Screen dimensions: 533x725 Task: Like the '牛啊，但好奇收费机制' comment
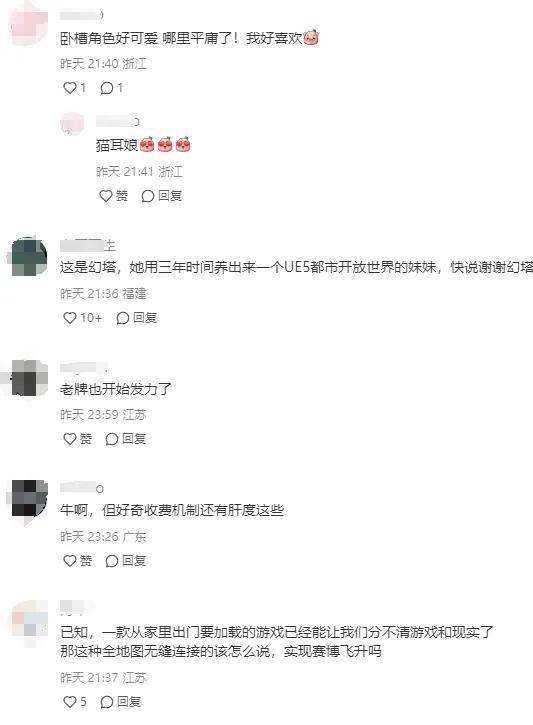tap(77, 561)
